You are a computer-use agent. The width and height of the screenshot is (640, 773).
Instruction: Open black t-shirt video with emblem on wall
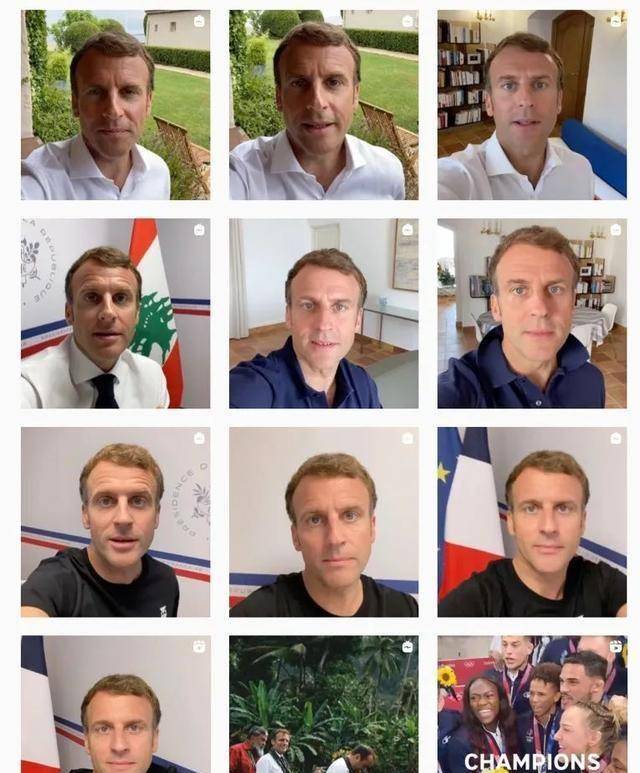(115, 521)
